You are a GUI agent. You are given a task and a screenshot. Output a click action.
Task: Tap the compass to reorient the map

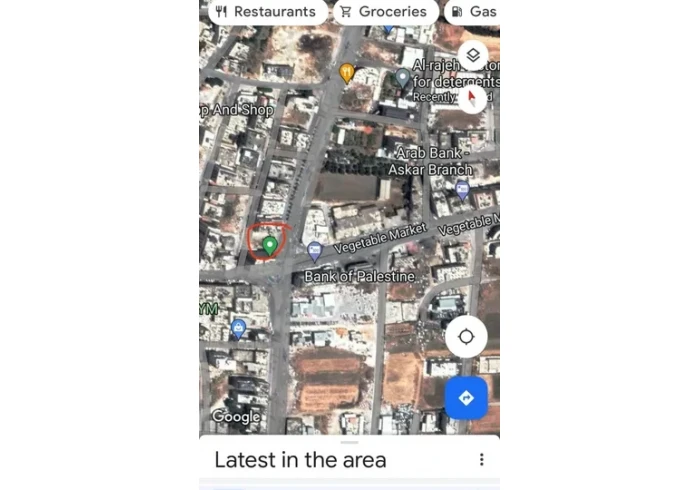tap(472, 97)
